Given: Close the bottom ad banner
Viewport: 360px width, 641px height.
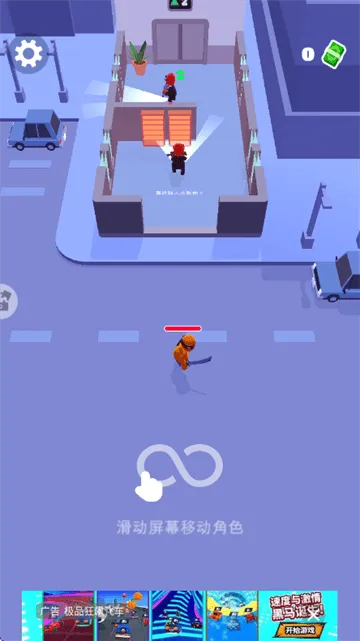Looking at the screenshot, I should [313, 614].
